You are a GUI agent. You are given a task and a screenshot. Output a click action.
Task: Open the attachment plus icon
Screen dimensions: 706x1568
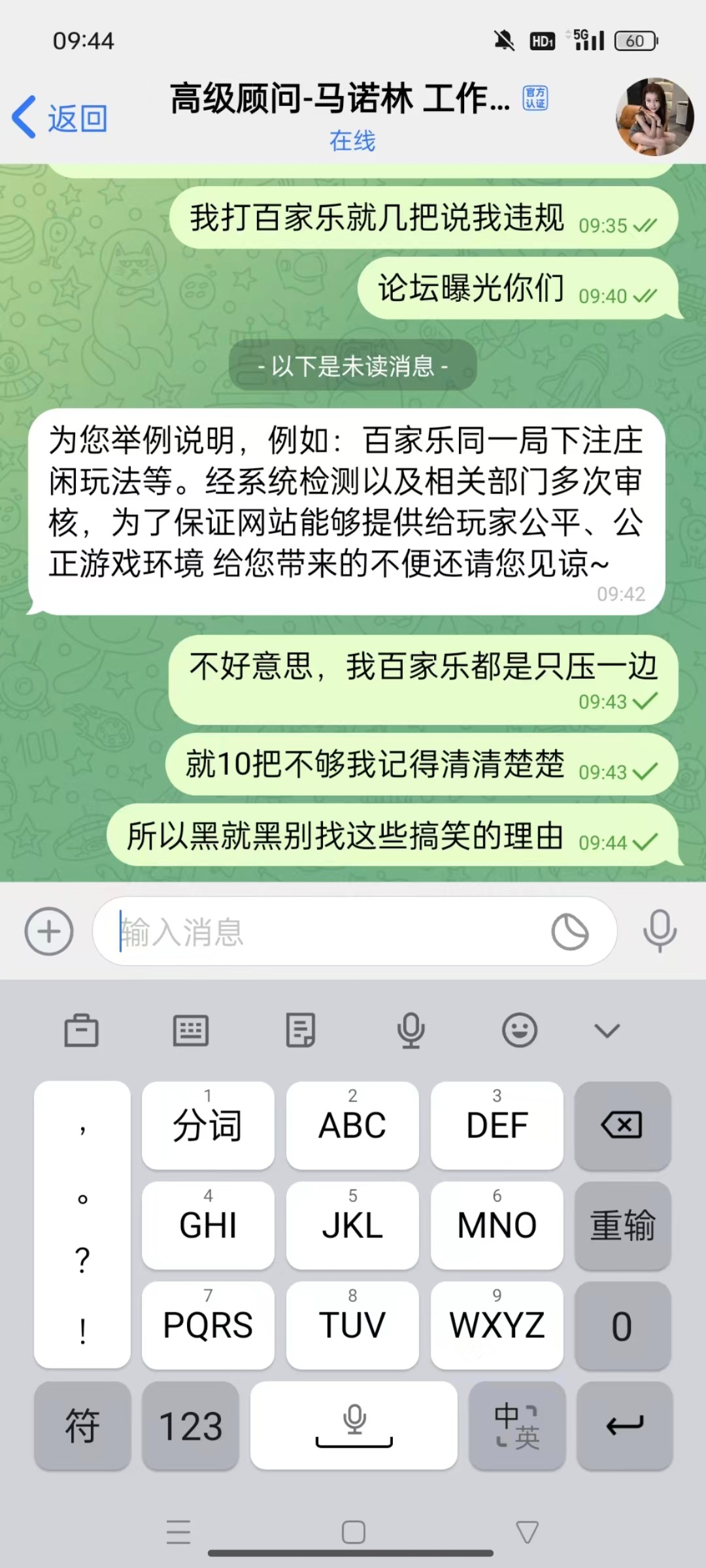tap(49, 931)
